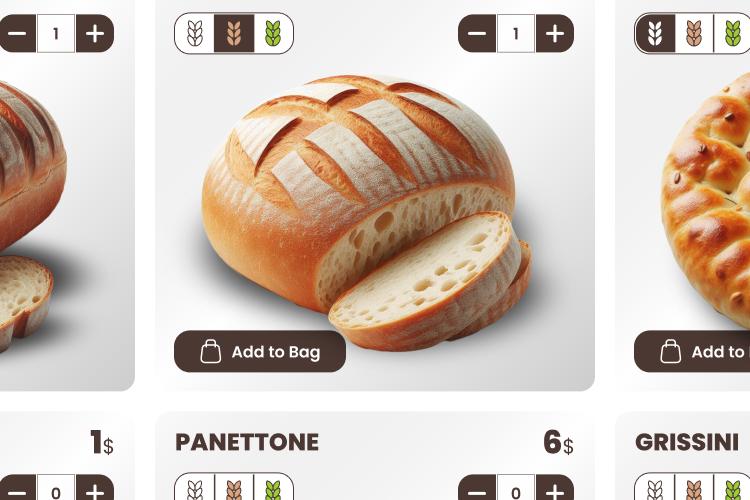Increase Panettone quantity with plus
Viewport: 750px width, 500px height.
[554, 491]
